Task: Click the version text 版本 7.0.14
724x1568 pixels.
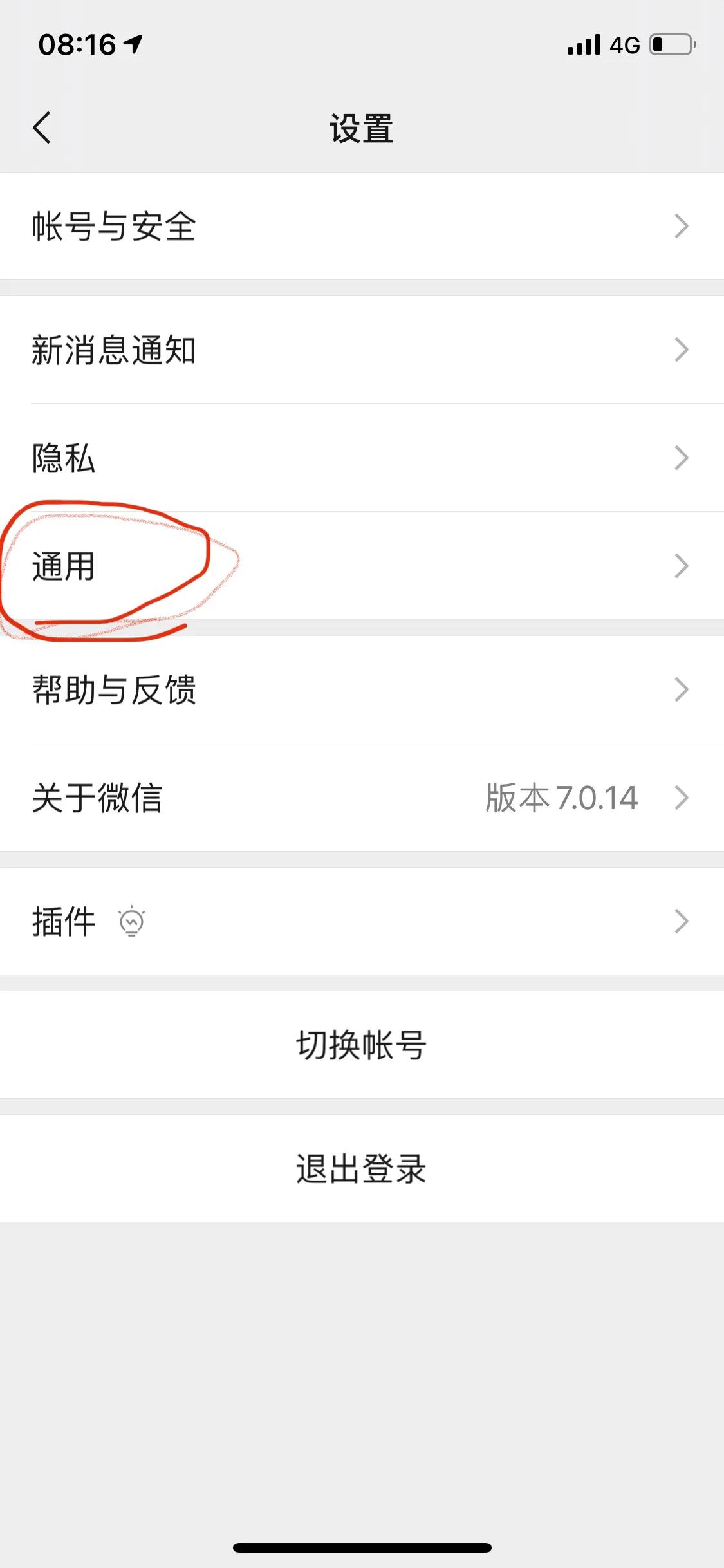Action: (x=561, y=798)
